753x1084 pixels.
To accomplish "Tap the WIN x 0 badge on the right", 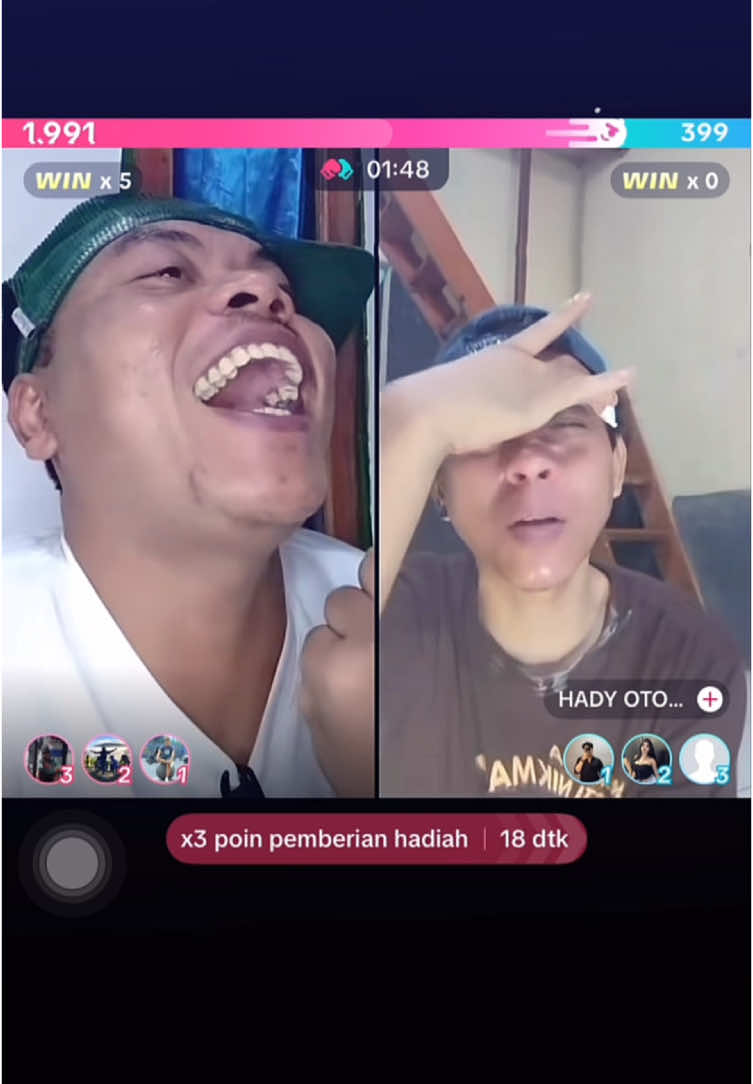I will [x=669, y=180].
